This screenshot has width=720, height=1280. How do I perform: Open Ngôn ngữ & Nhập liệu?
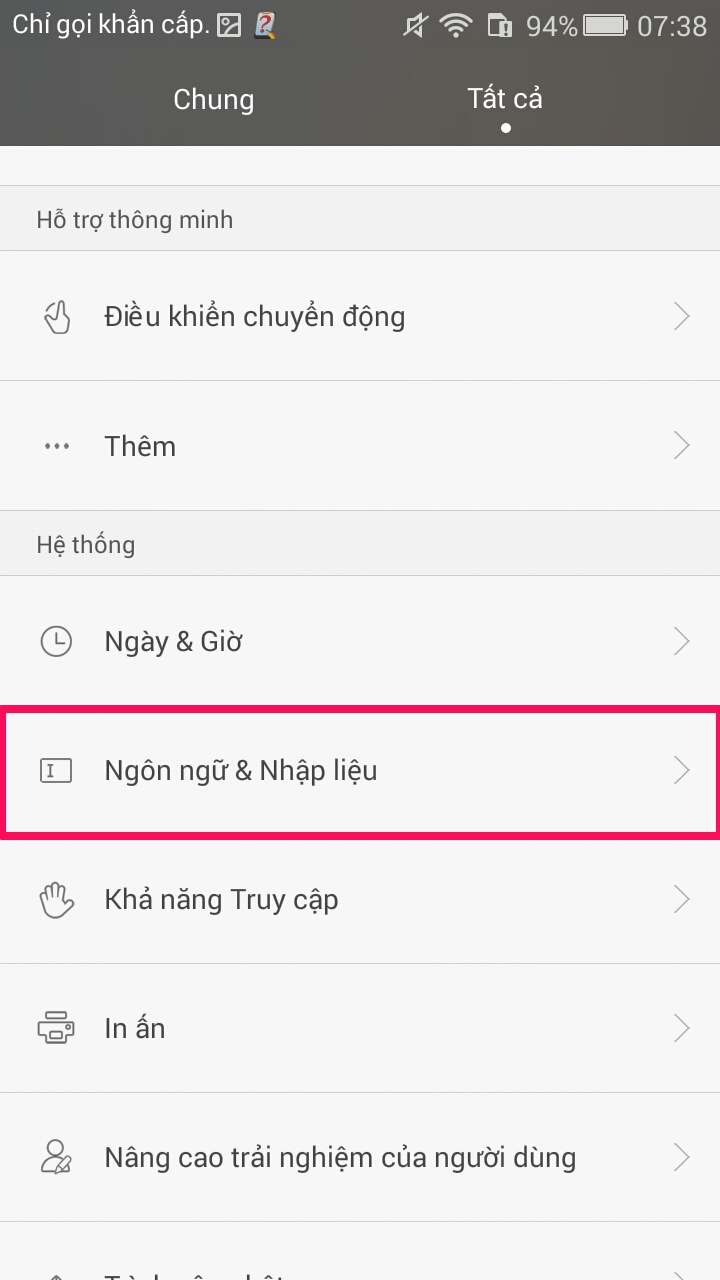360,771
